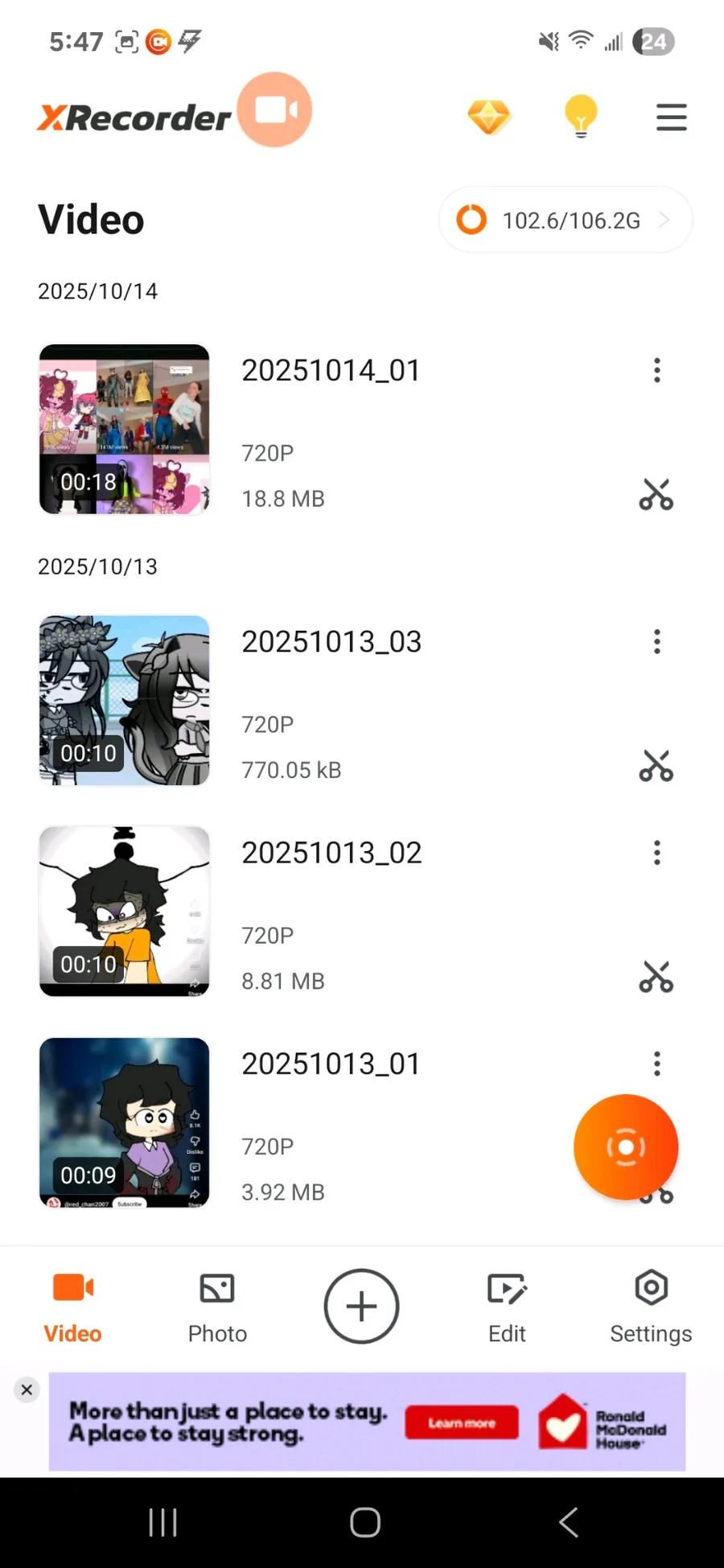Open the premium diamond icon
This screenshot has height=1568, width=724.
point(489,117)
